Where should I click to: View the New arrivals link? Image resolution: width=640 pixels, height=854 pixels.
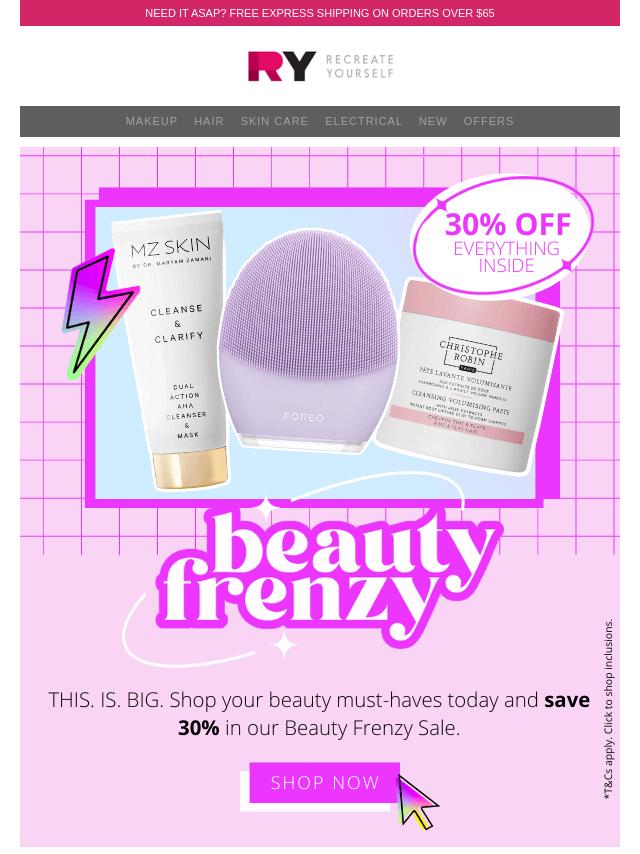tap(432, 121)
